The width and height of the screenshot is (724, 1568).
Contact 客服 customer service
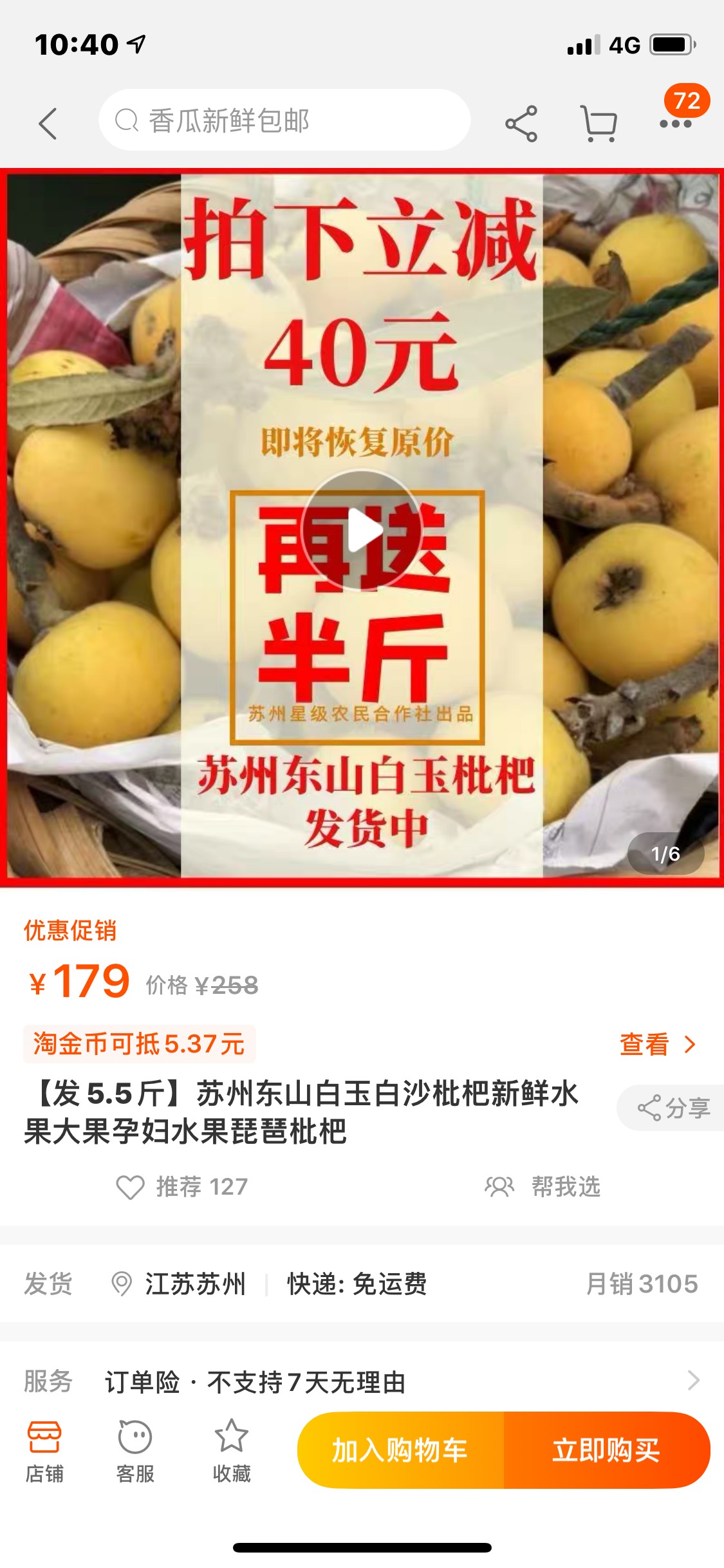coord(135,1451)
